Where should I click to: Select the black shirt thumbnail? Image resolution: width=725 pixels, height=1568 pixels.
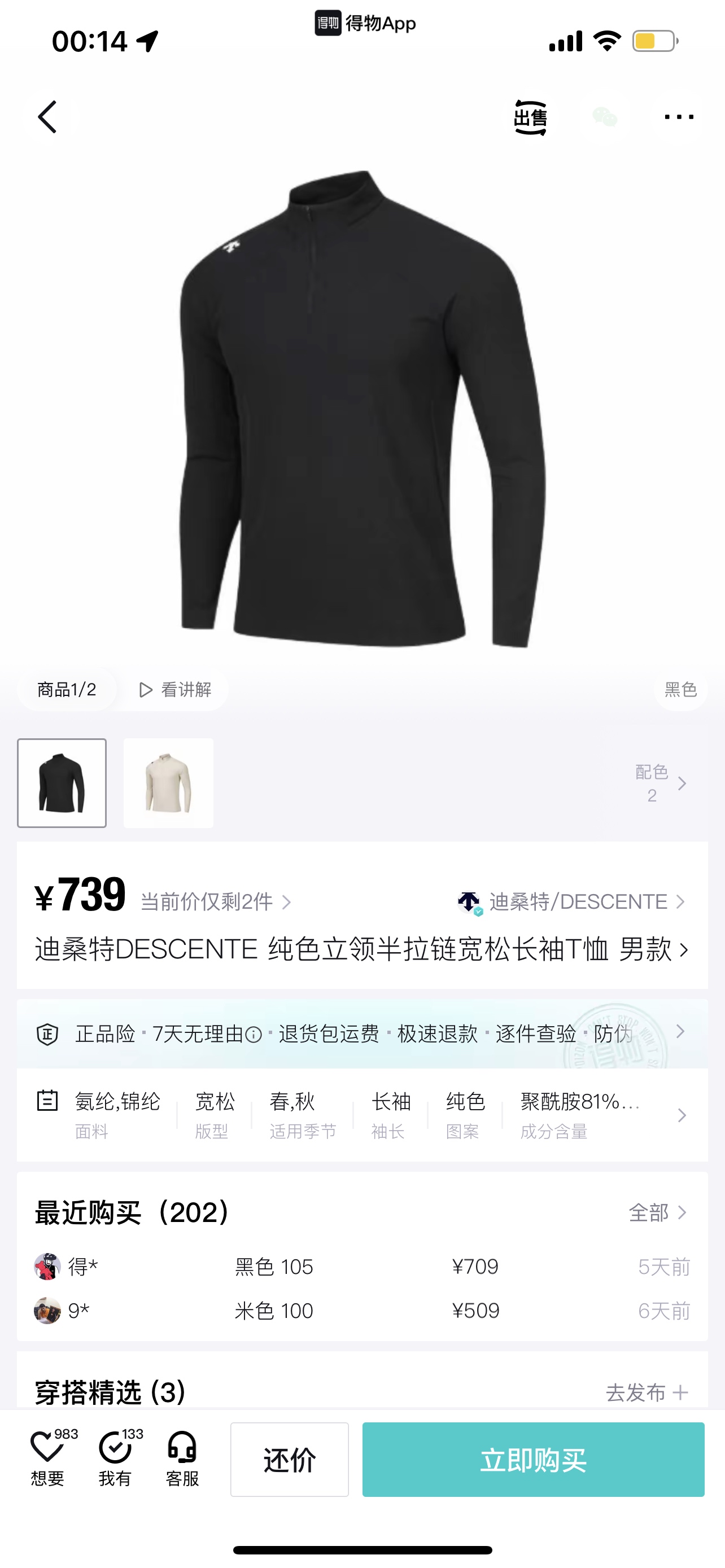(x=62, y=783)
